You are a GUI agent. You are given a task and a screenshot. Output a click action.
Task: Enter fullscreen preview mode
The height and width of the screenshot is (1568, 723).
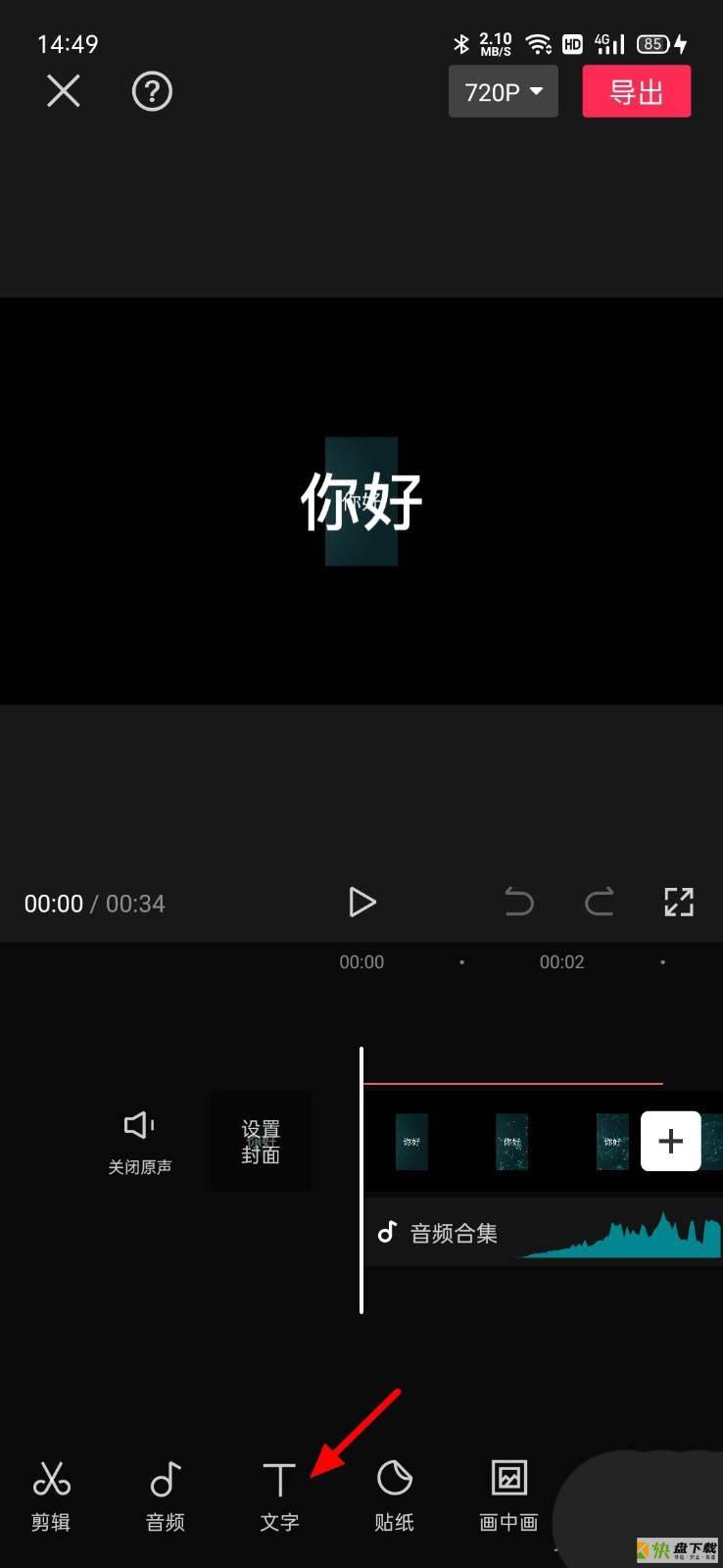pyautogui.click(x=678, y=902)
